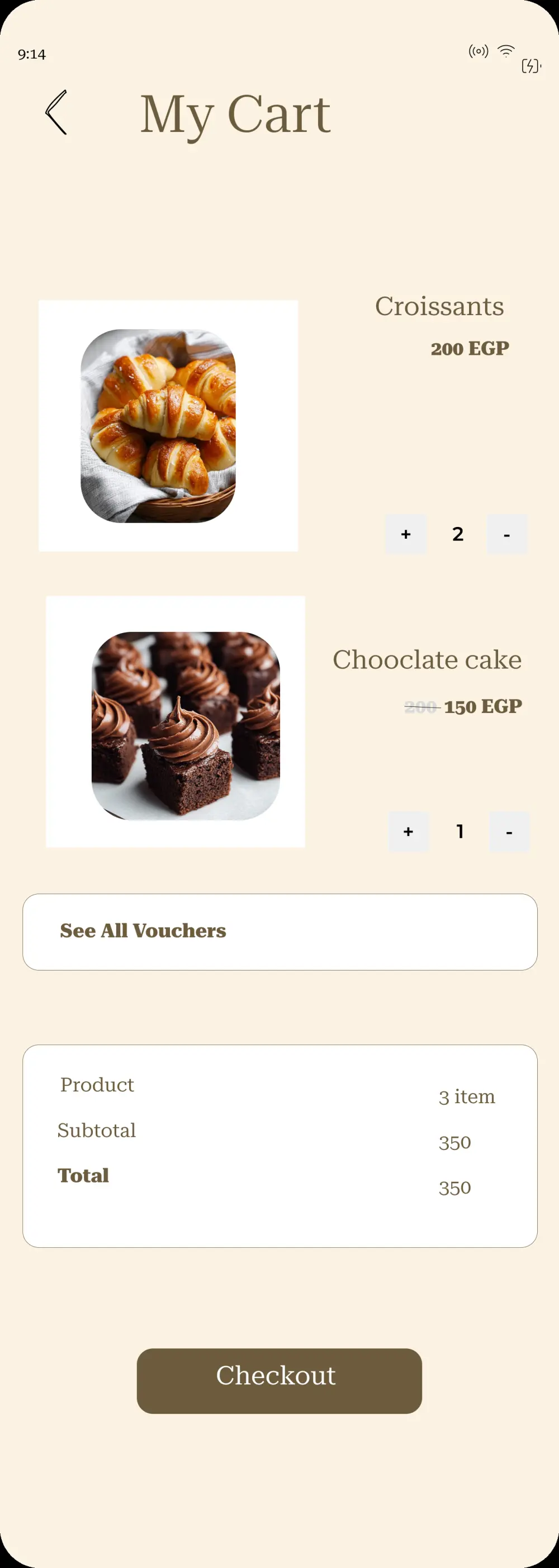Tap the 200 EGP Croissants price

[x=469, y=348]
